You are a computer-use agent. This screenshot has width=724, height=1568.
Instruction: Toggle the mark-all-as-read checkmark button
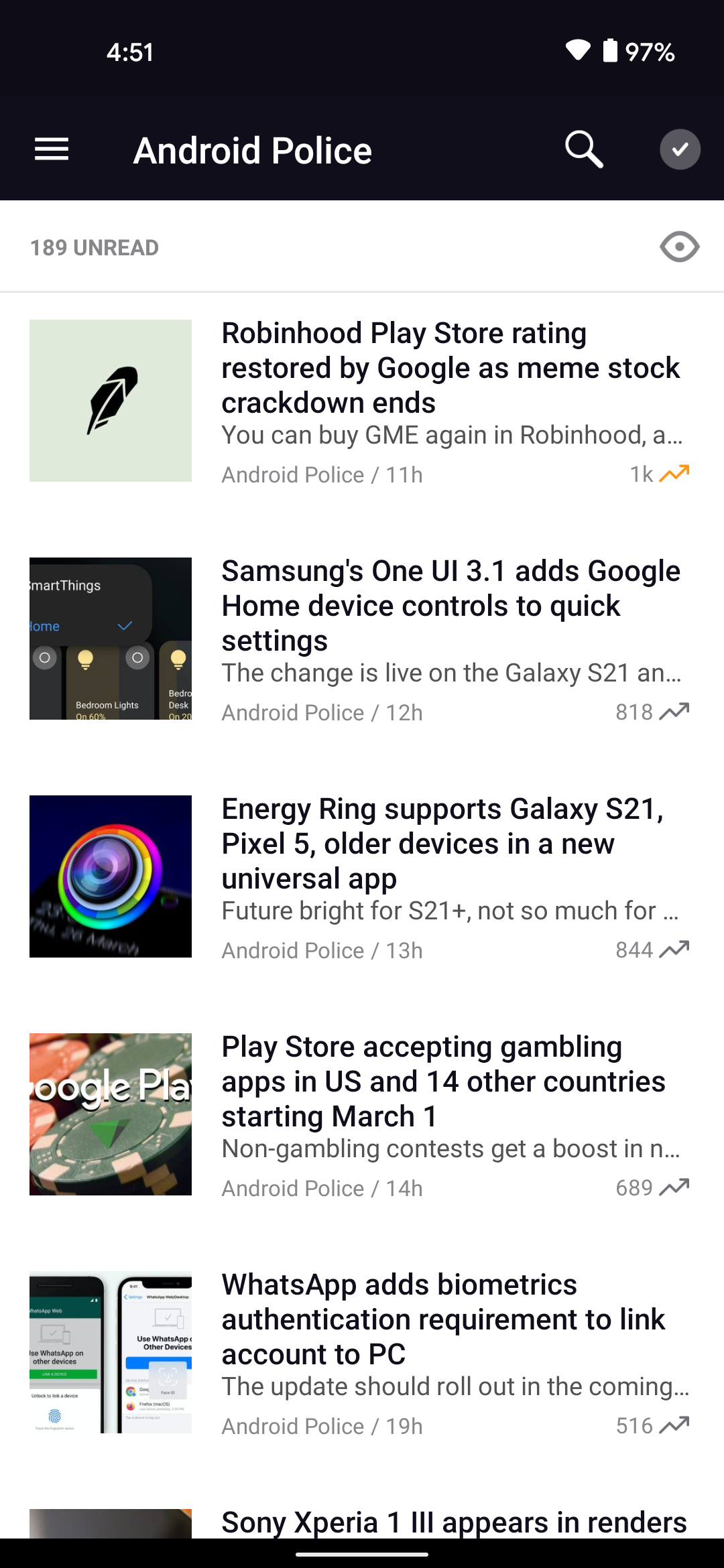(680, 149)
